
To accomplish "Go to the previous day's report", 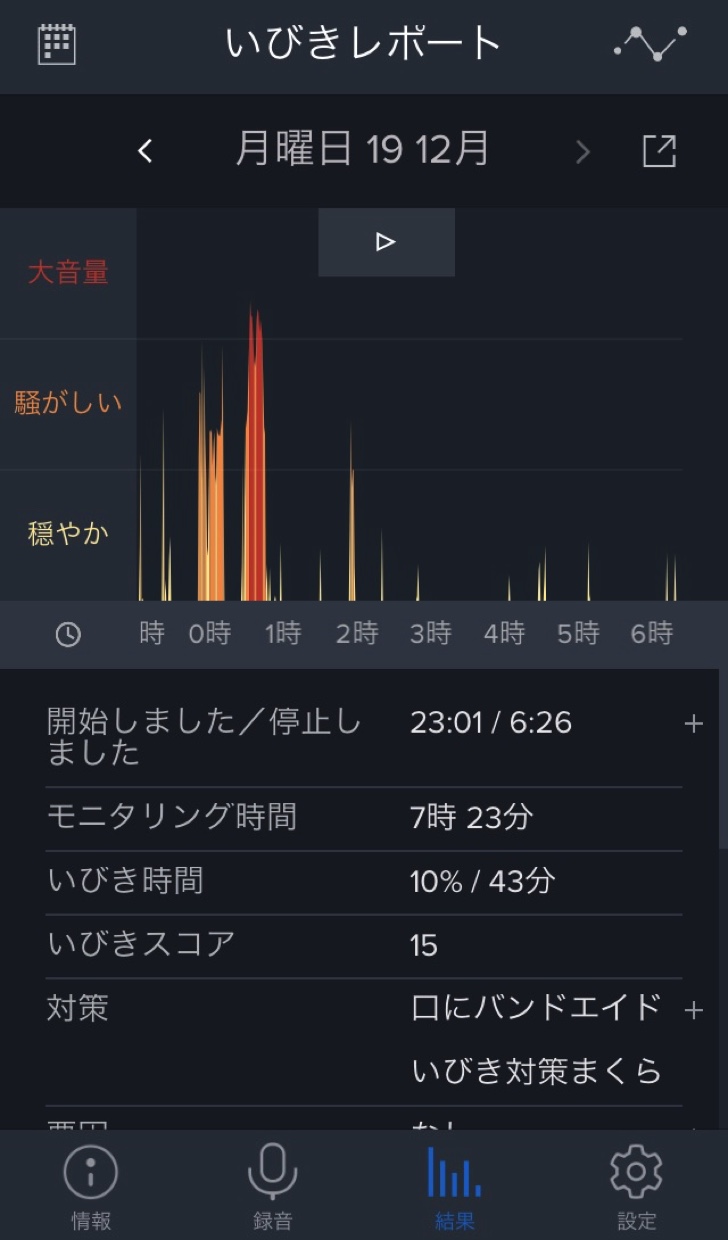I will (146, 151).
